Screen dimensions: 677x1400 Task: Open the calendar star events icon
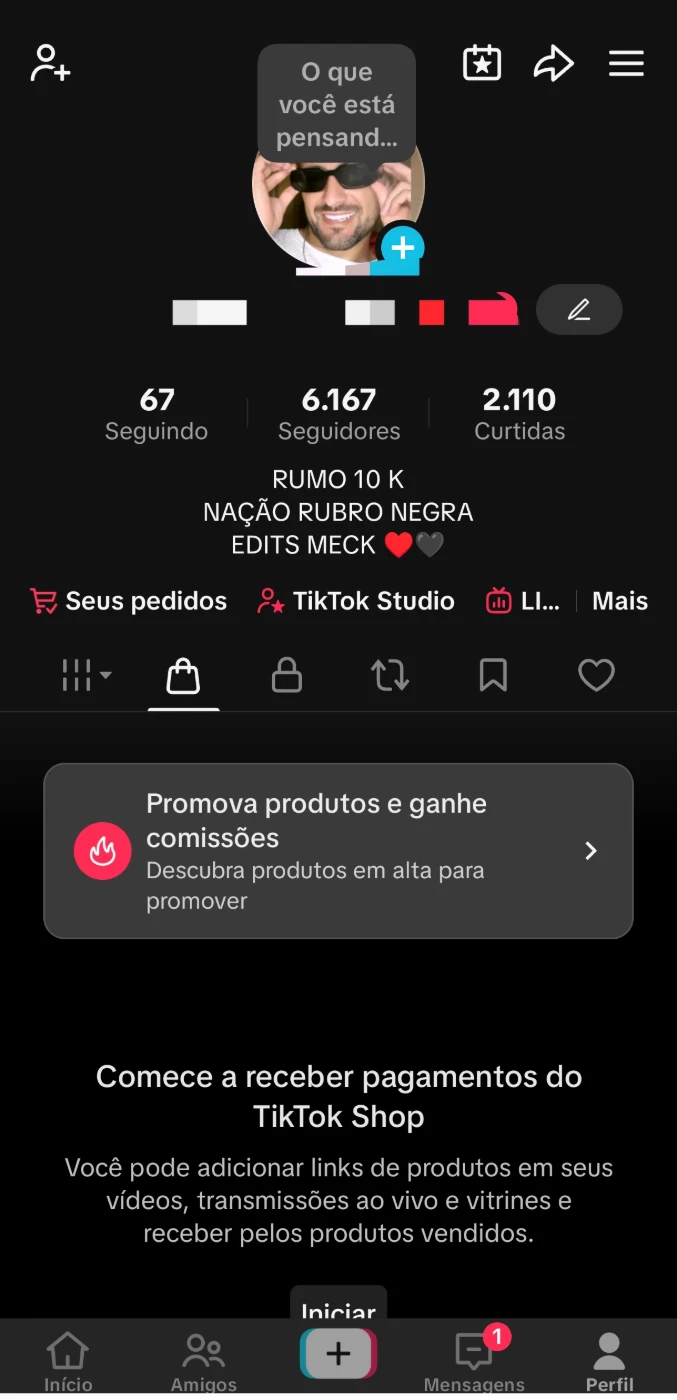(x=482, y=63)
